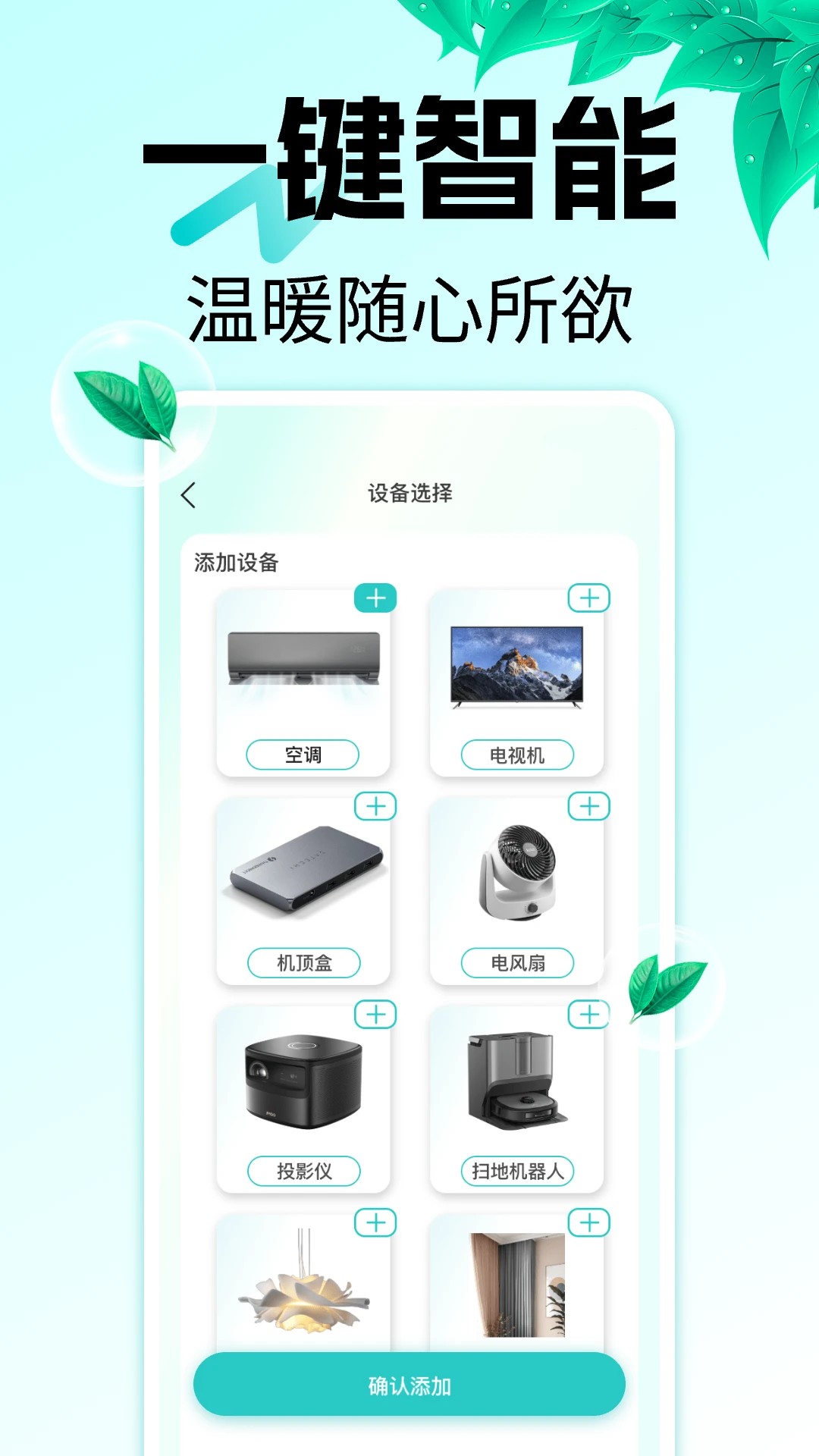Toggle selection of the 机顶盒 label pill
This screenshot has width=819, height=1456.
(x=303, y=962)
